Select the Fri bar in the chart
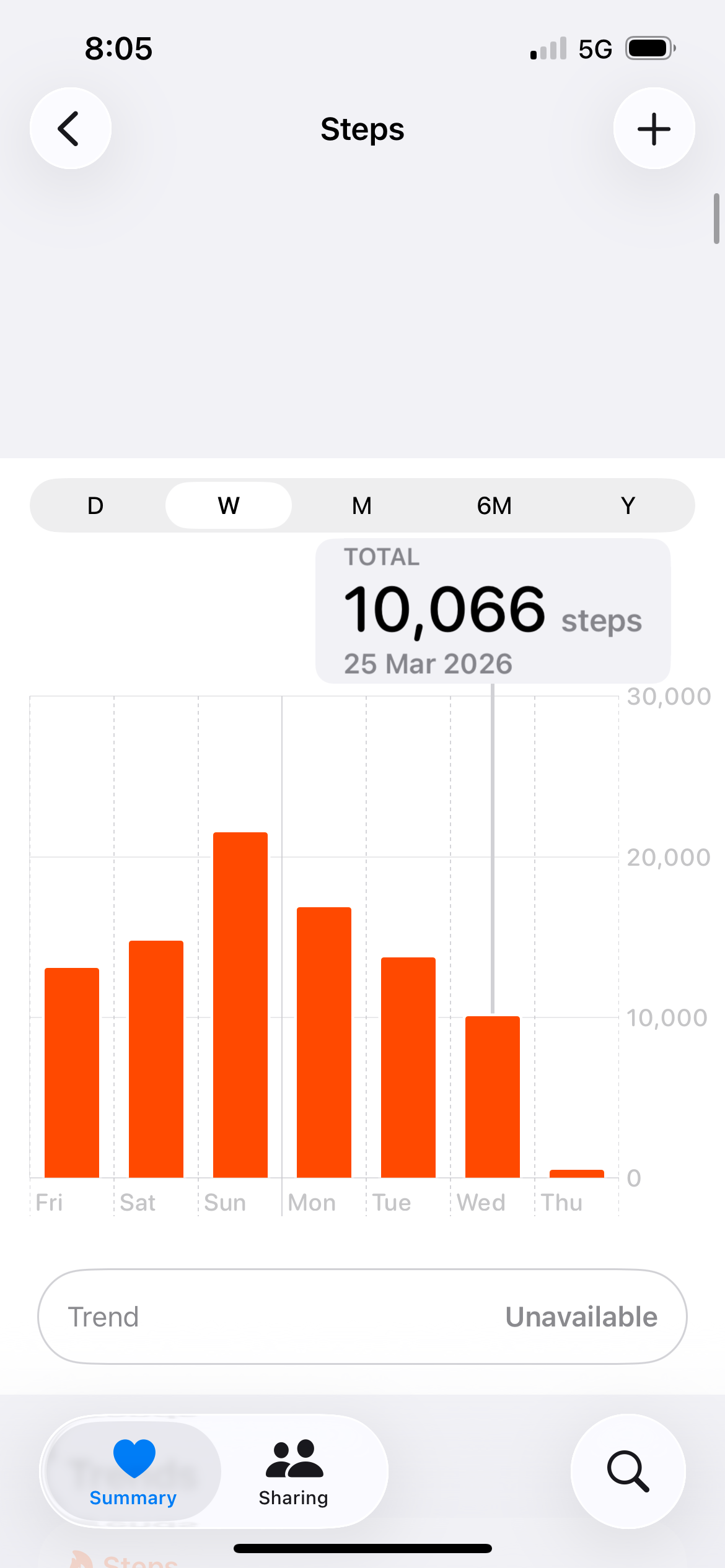 tap(72, 1073)
